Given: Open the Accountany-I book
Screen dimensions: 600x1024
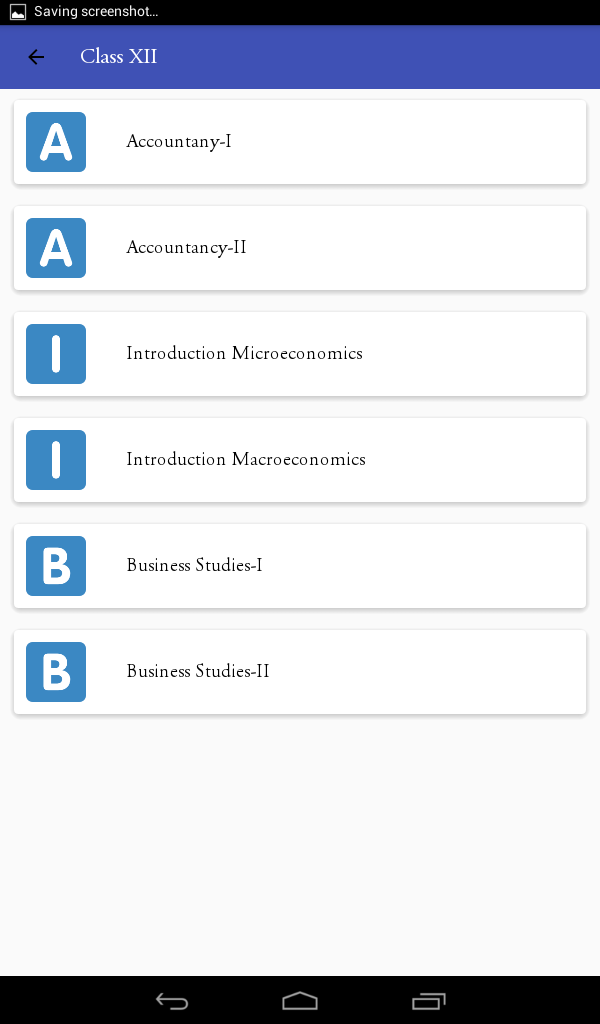Looking at the screenshot, I should (300, 142).
